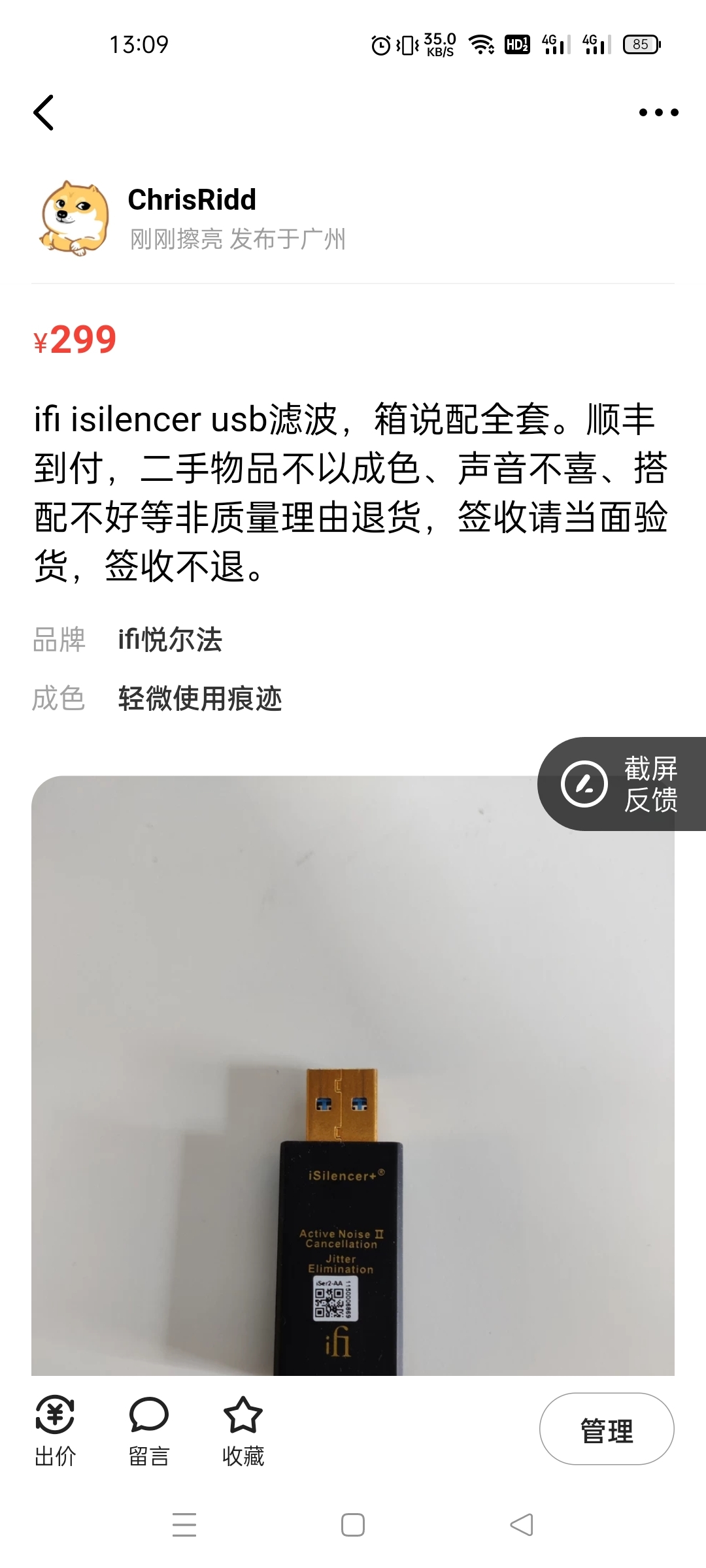Tap the 截屏反馈 screenshot feedback button
This screenshot has width=706, height=1568.
point(621,783)
